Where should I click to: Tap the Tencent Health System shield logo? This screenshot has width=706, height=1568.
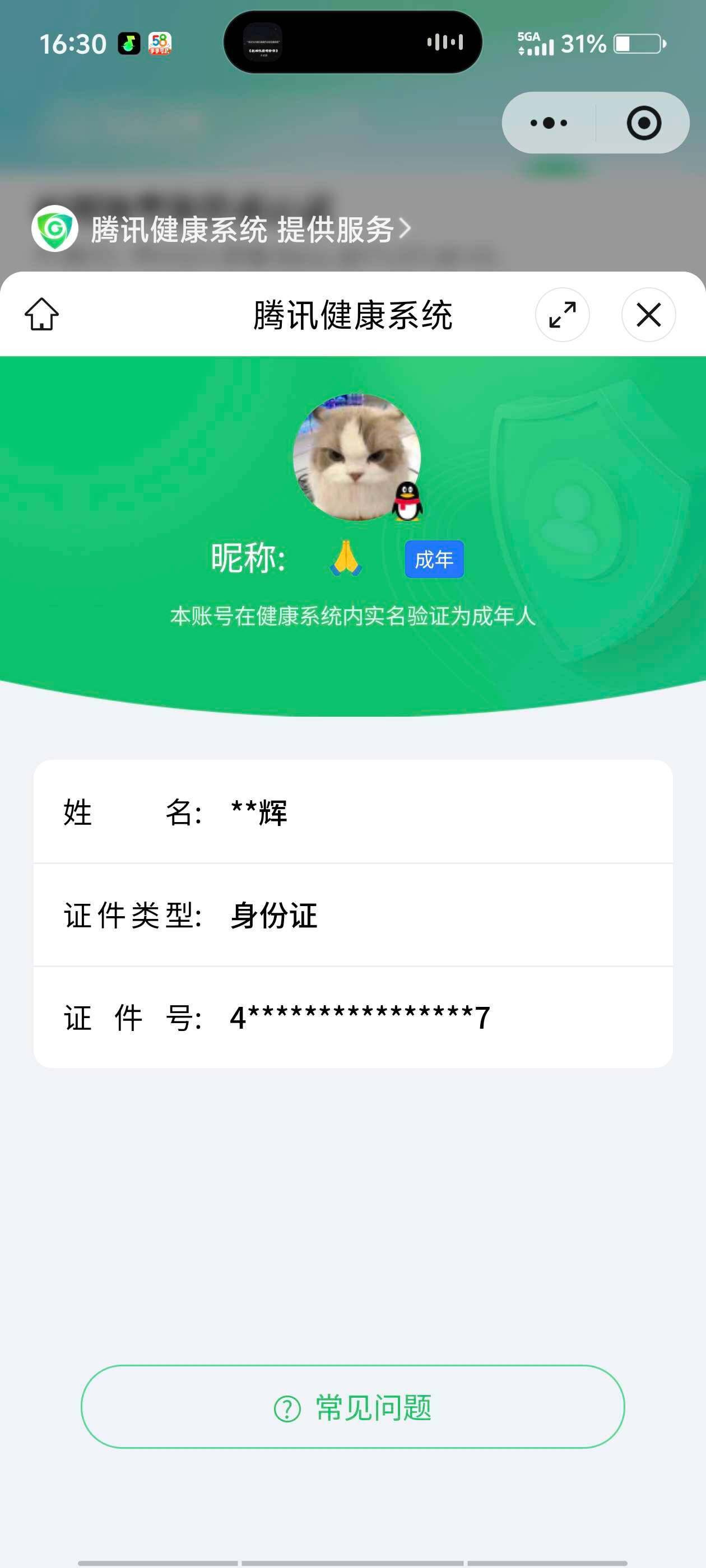coord(53,230)
